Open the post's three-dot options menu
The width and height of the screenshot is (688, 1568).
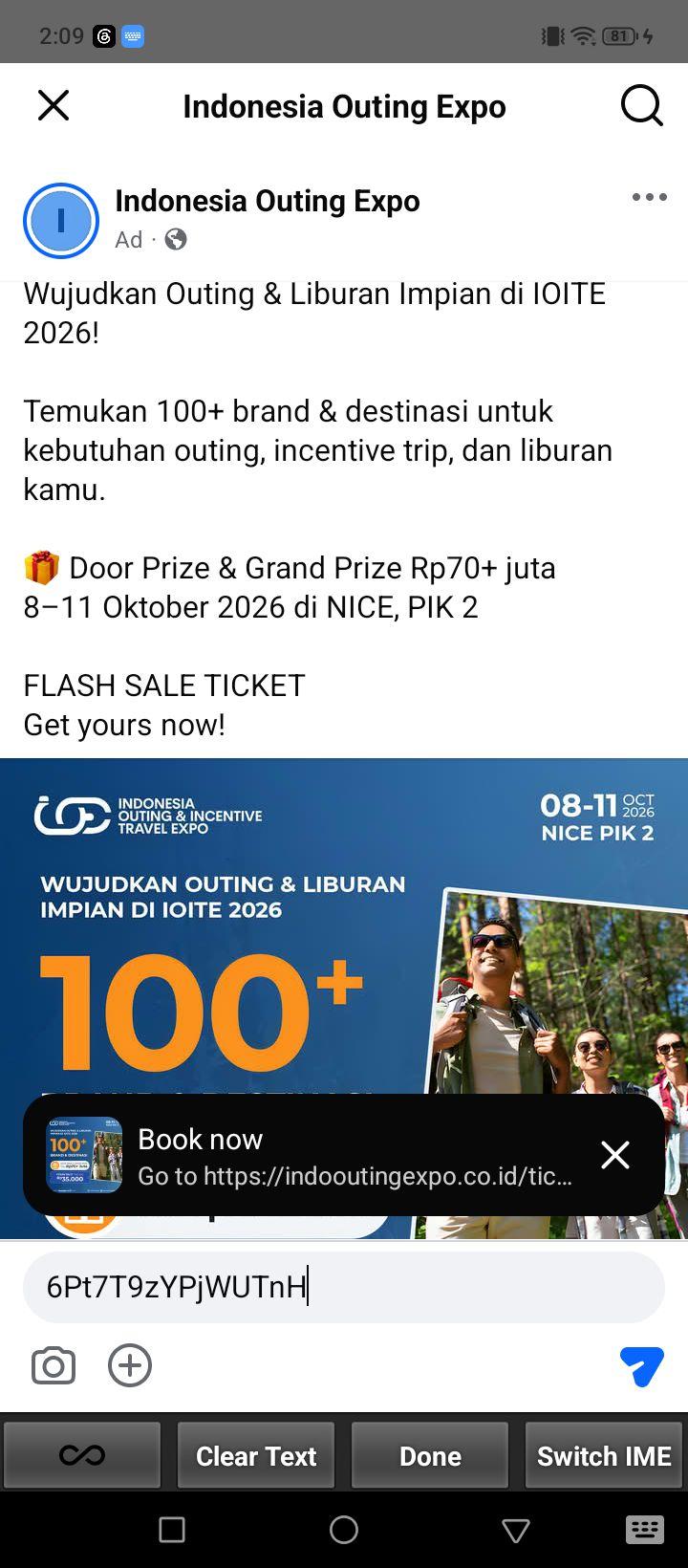[x=650, y=197]
